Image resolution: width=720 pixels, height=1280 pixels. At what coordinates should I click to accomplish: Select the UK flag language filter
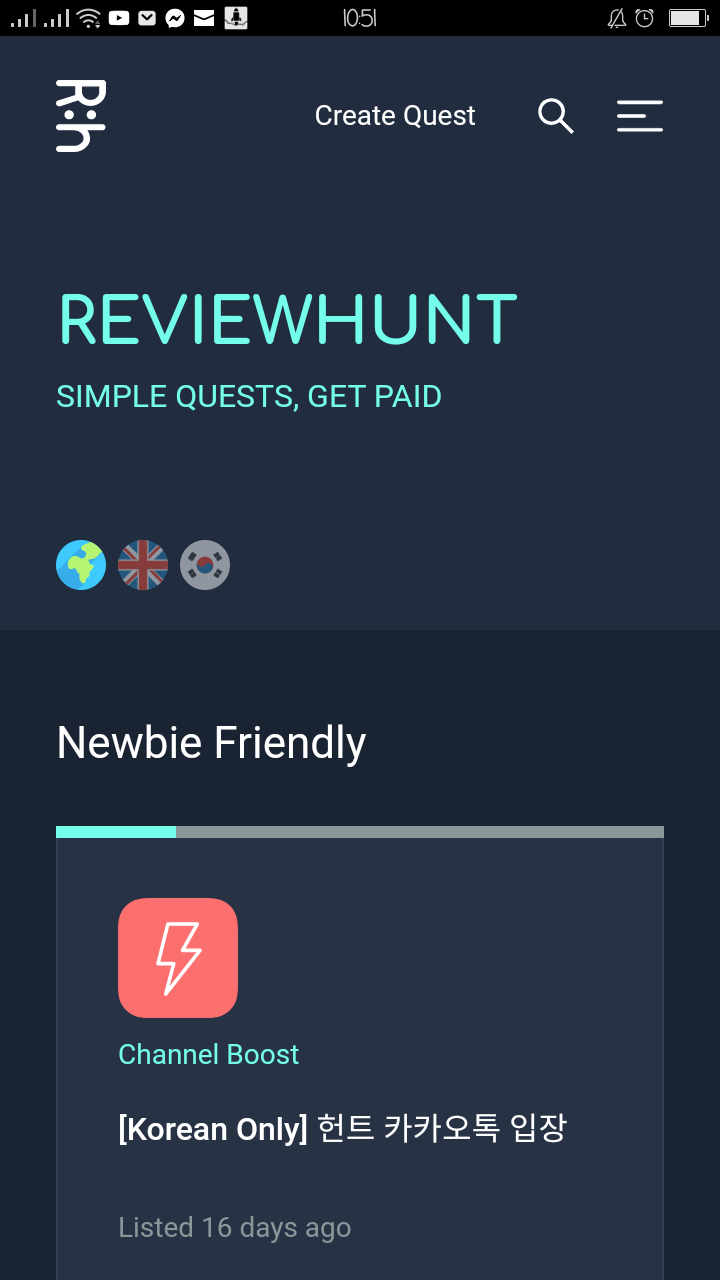(143, 565)
